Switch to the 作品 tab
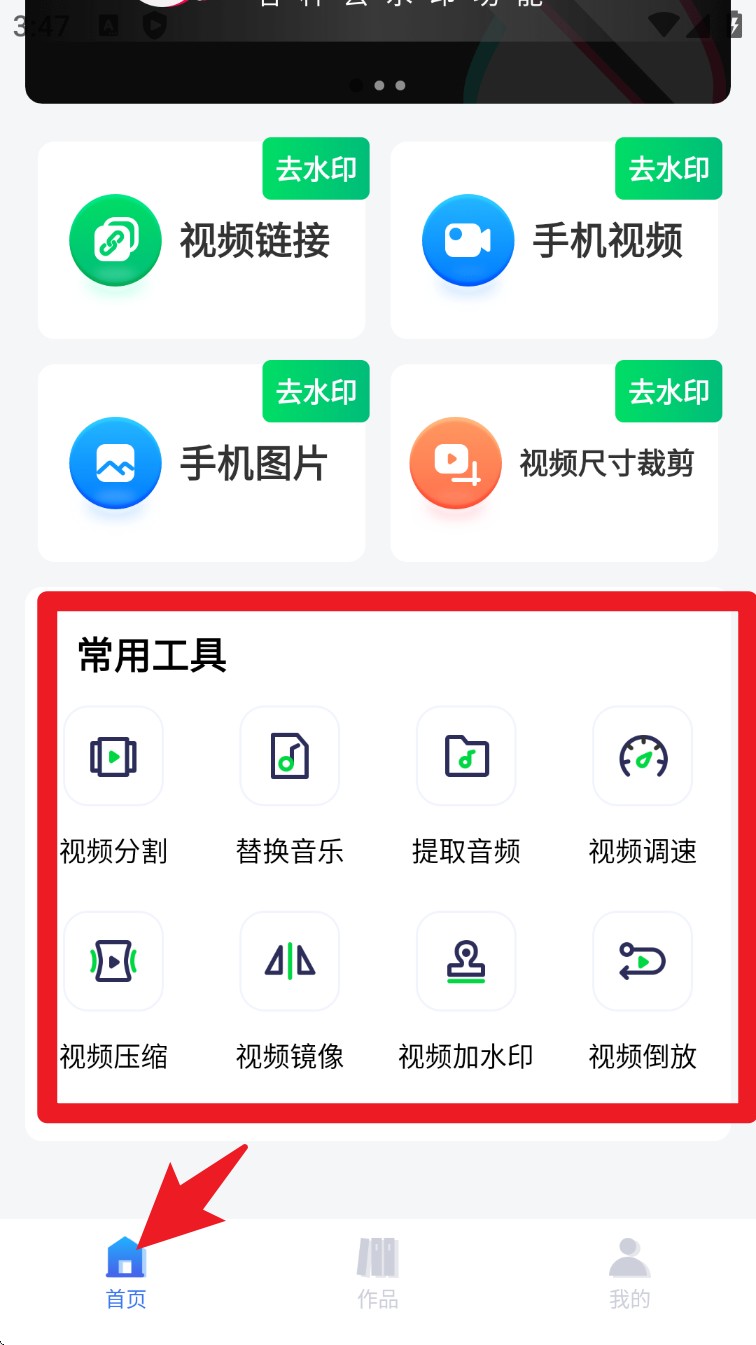The image size is (756, 1345). point(378,1272)
